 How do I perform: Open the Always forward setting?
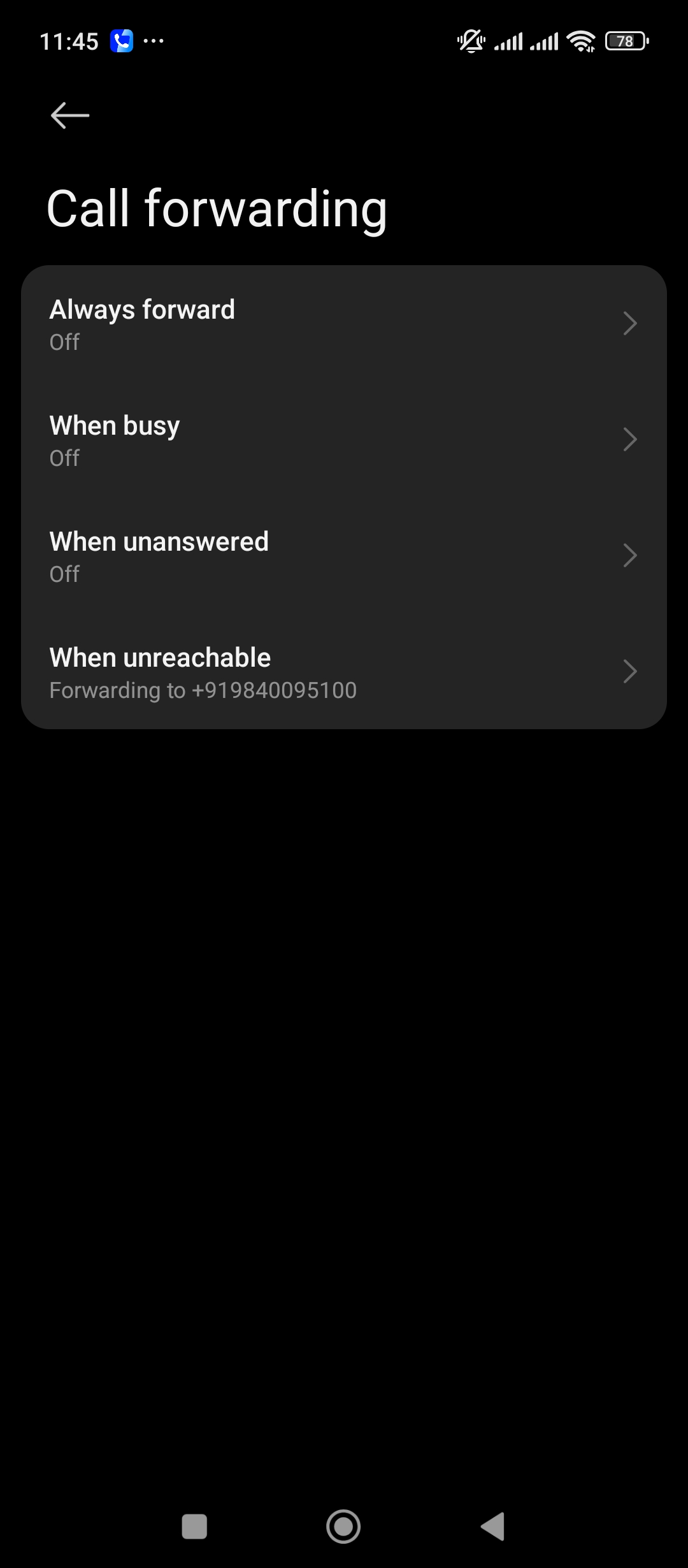343,324
